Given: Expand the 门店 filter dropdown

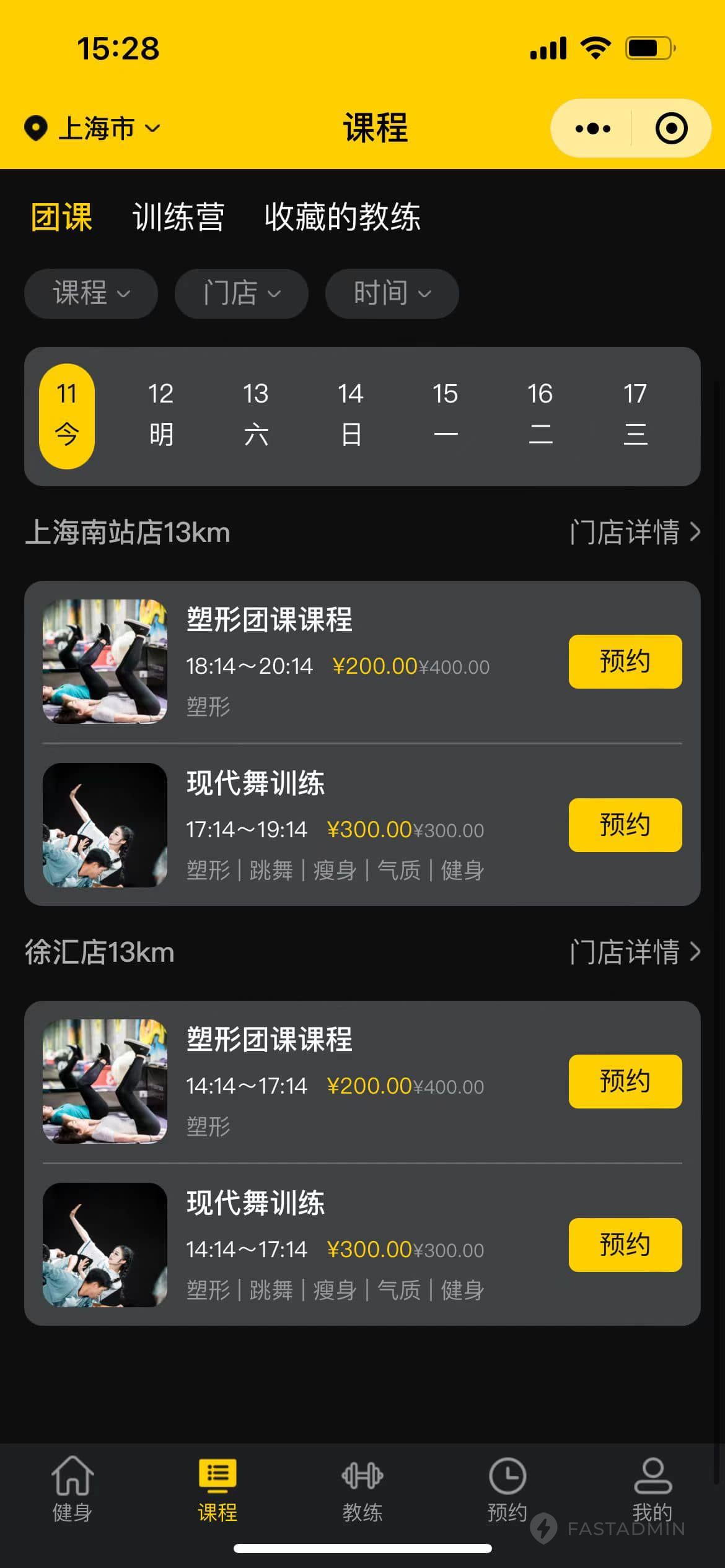Looking at the screenshot, I should [241, 294].
